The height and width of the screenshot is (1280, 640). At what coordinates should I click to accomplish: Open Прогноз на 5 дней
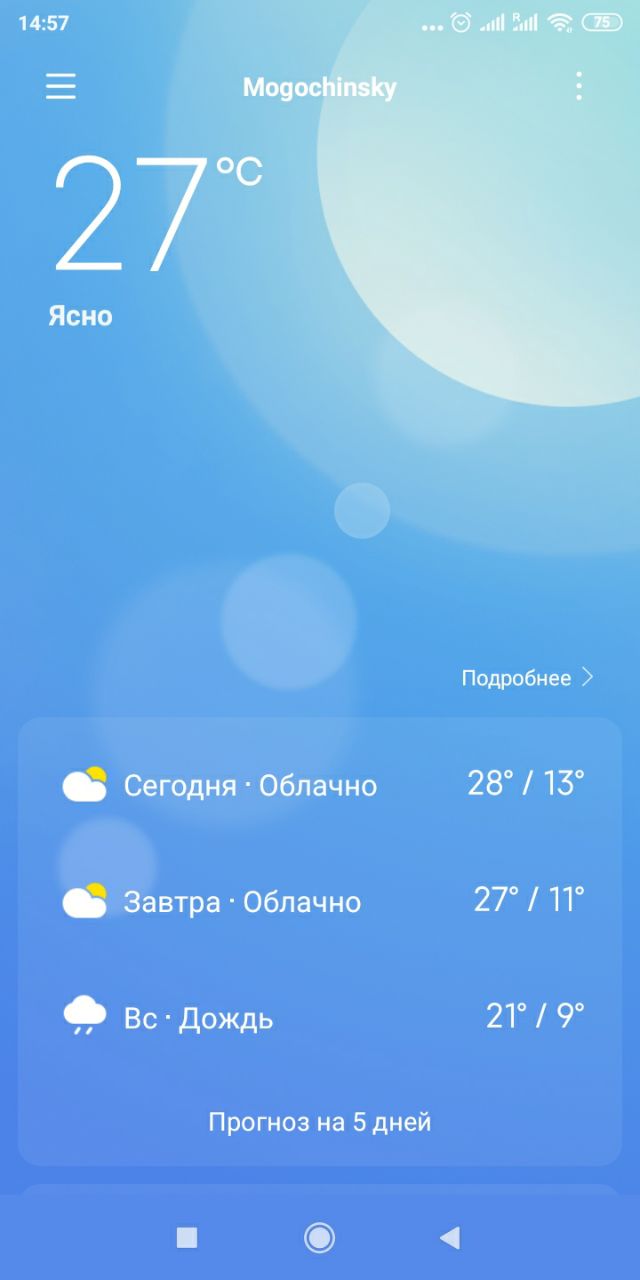coord(320,1122)
